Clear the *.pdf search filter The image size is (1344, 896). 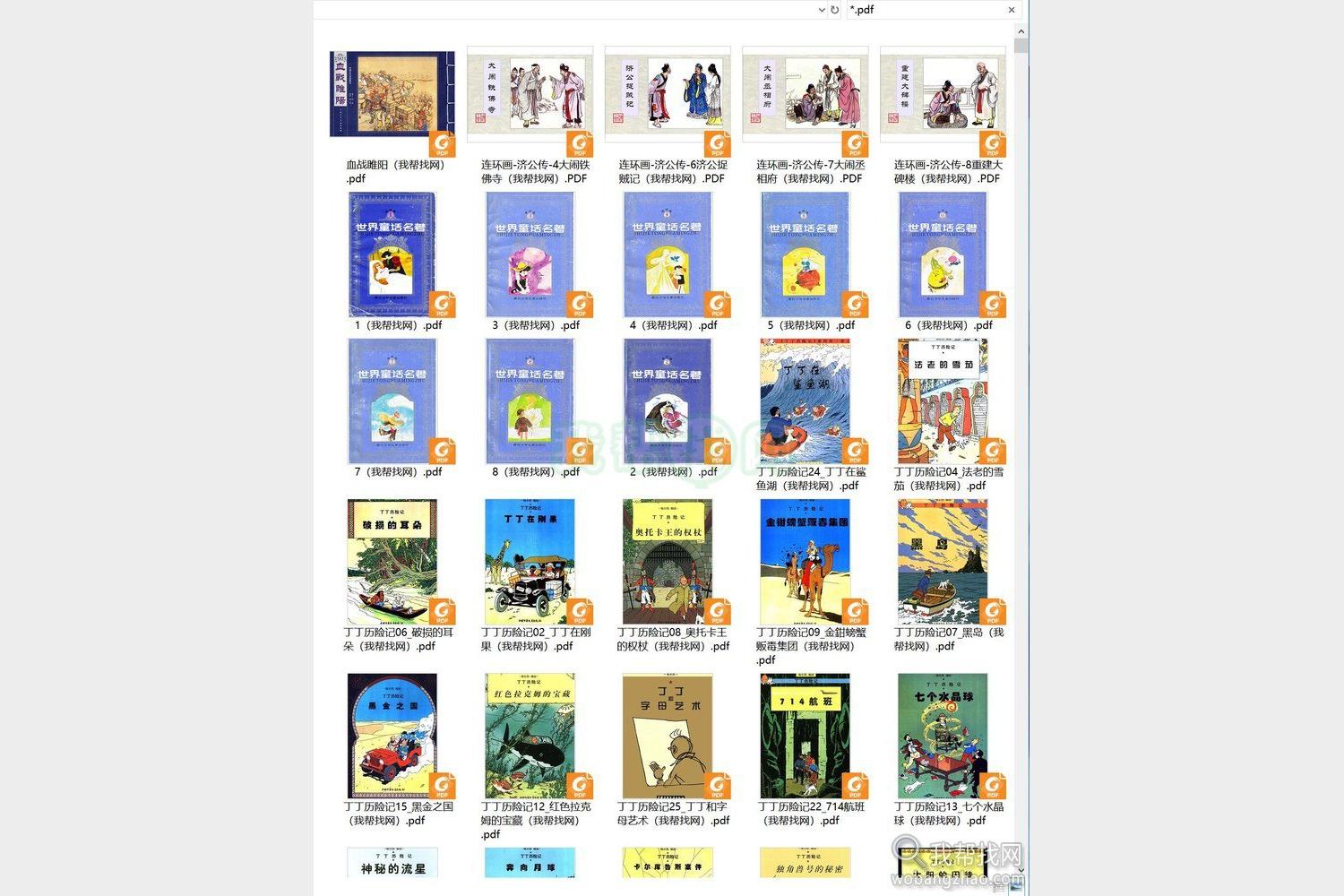(x=1012, y=10)
